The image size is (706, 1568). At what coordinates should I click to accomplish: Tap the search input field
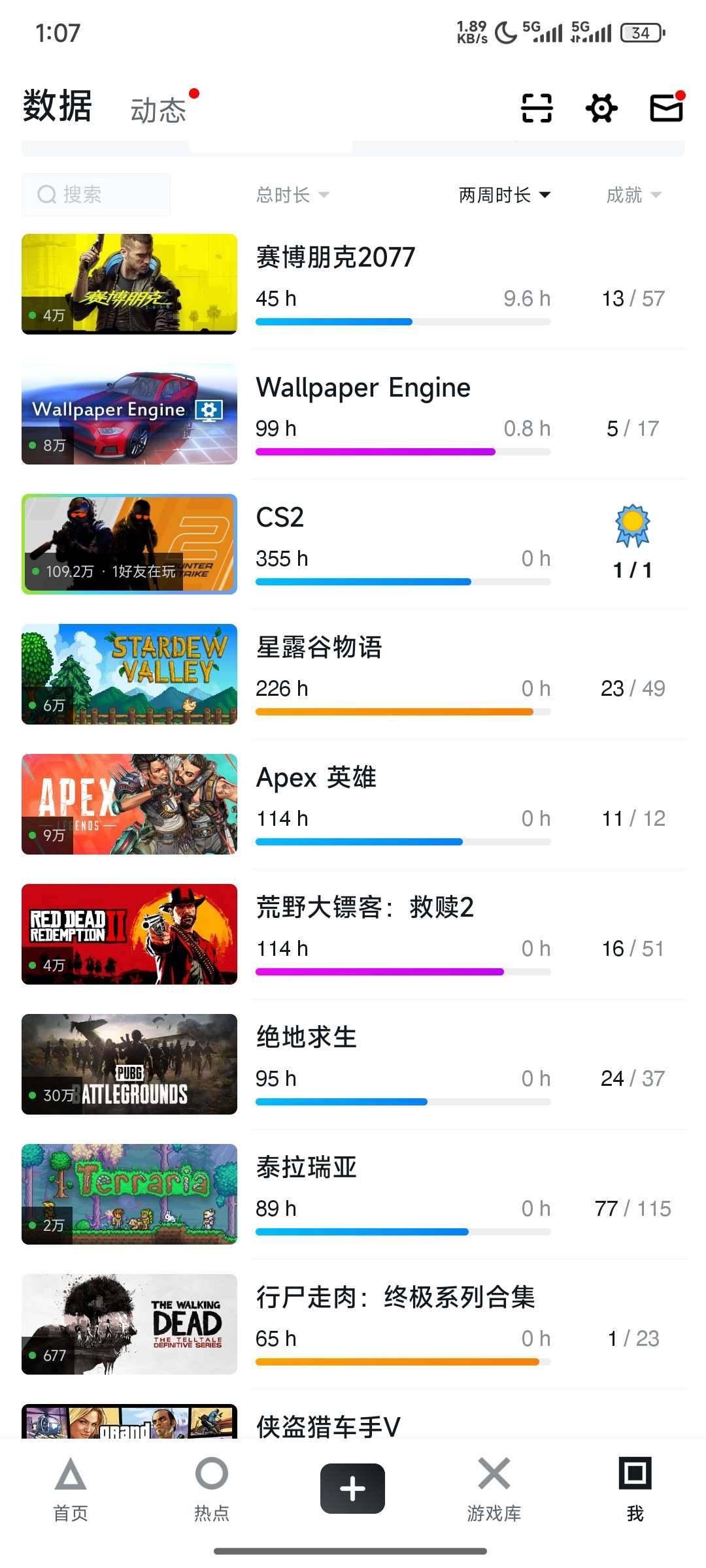pos(95,194)
